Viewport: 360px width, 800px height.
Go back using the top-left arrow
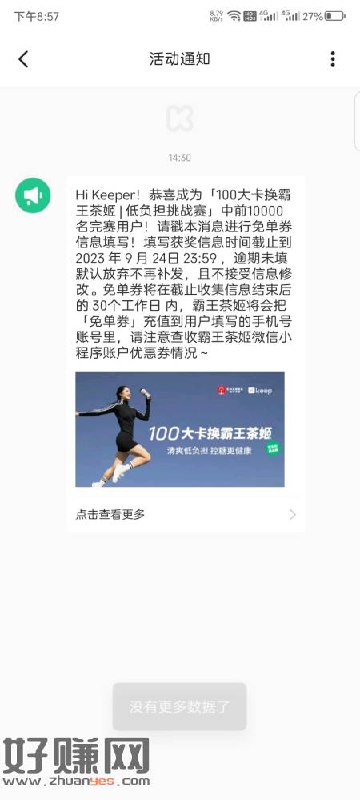23,59
